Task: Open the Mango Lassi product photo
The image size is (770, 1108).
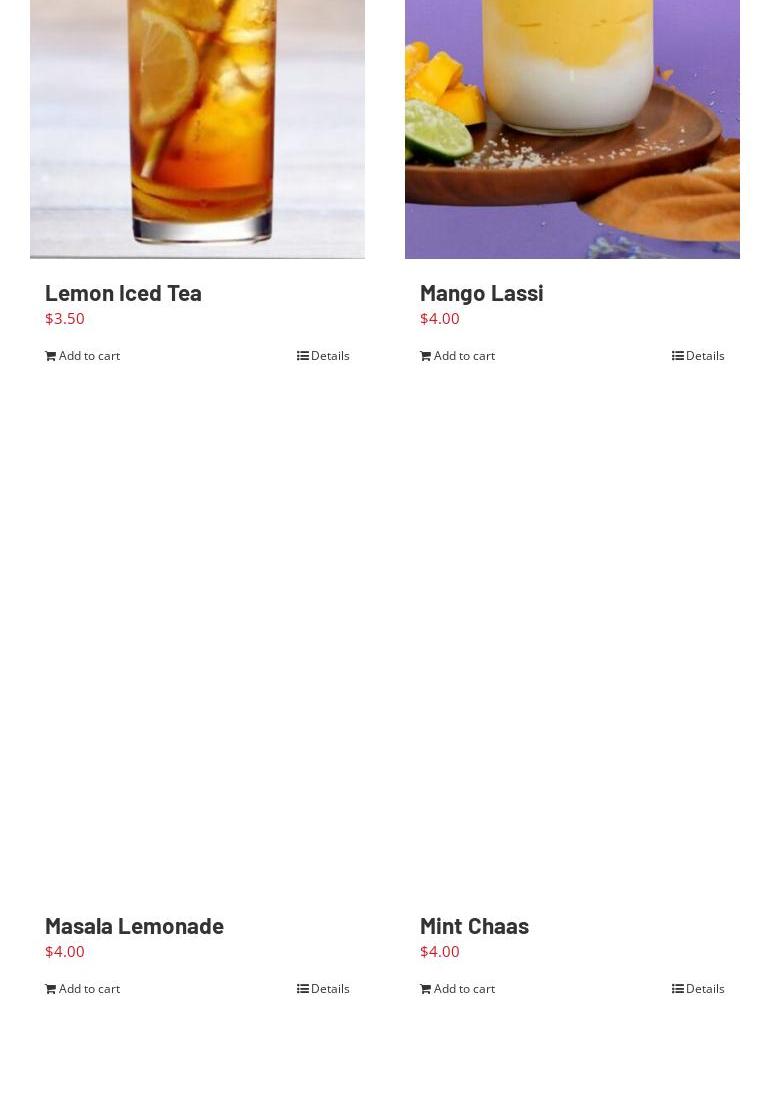Action: 572,130
